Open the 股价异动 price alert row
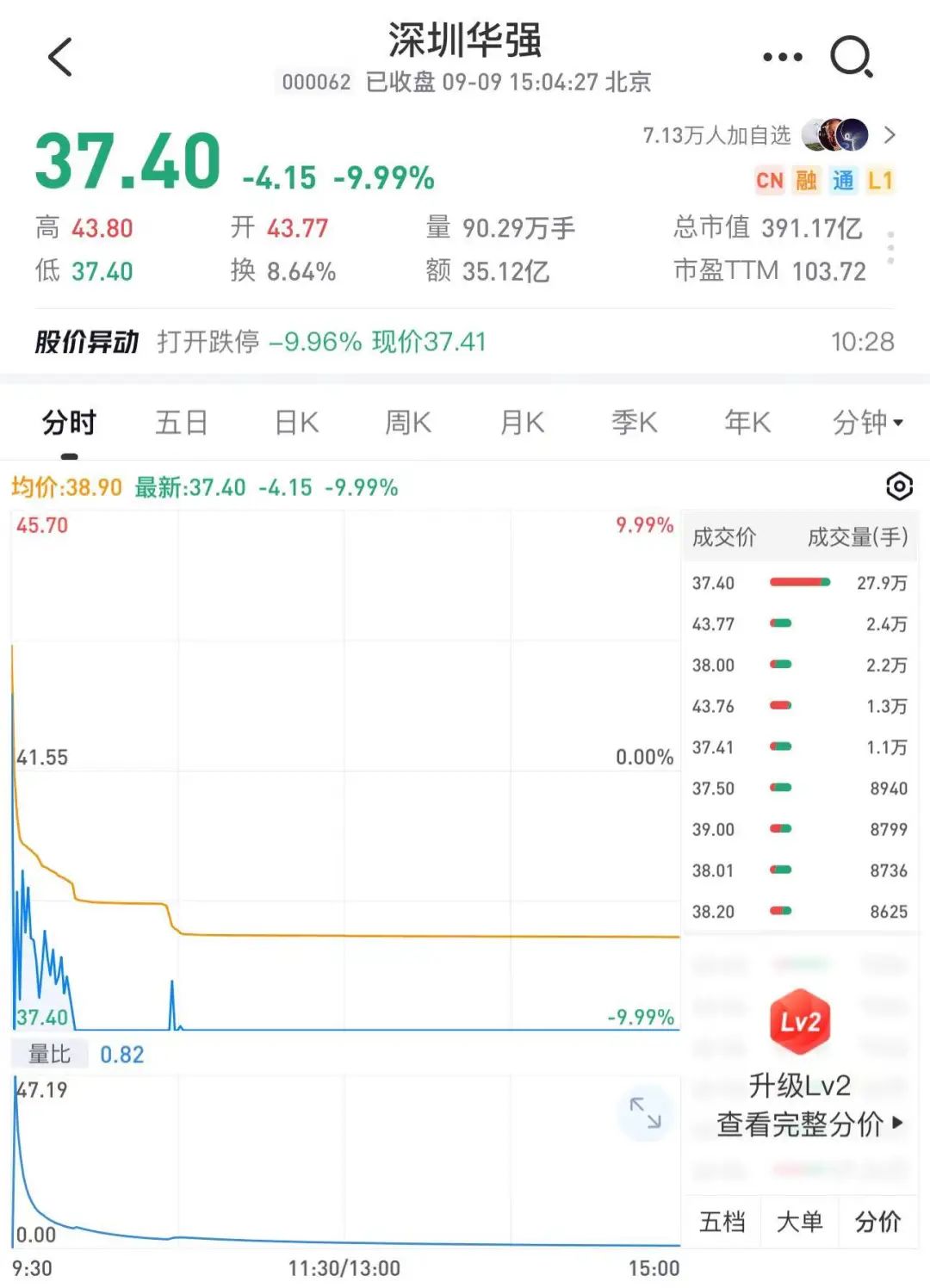This screenshot has width=930, height=1288. 465,342
